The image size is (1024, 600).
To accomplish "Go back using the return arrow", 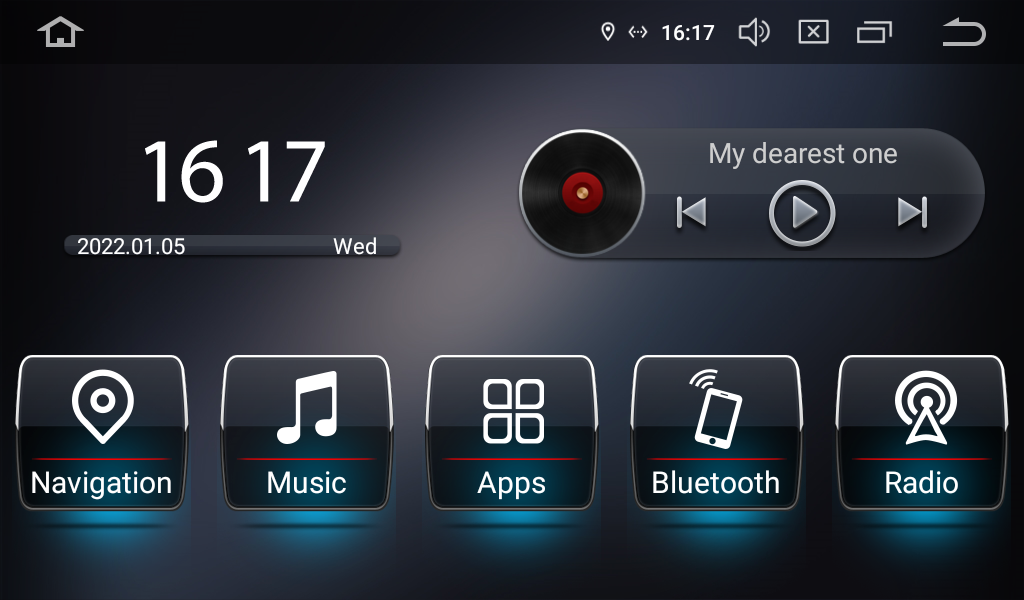I will (x=964, y=32).
